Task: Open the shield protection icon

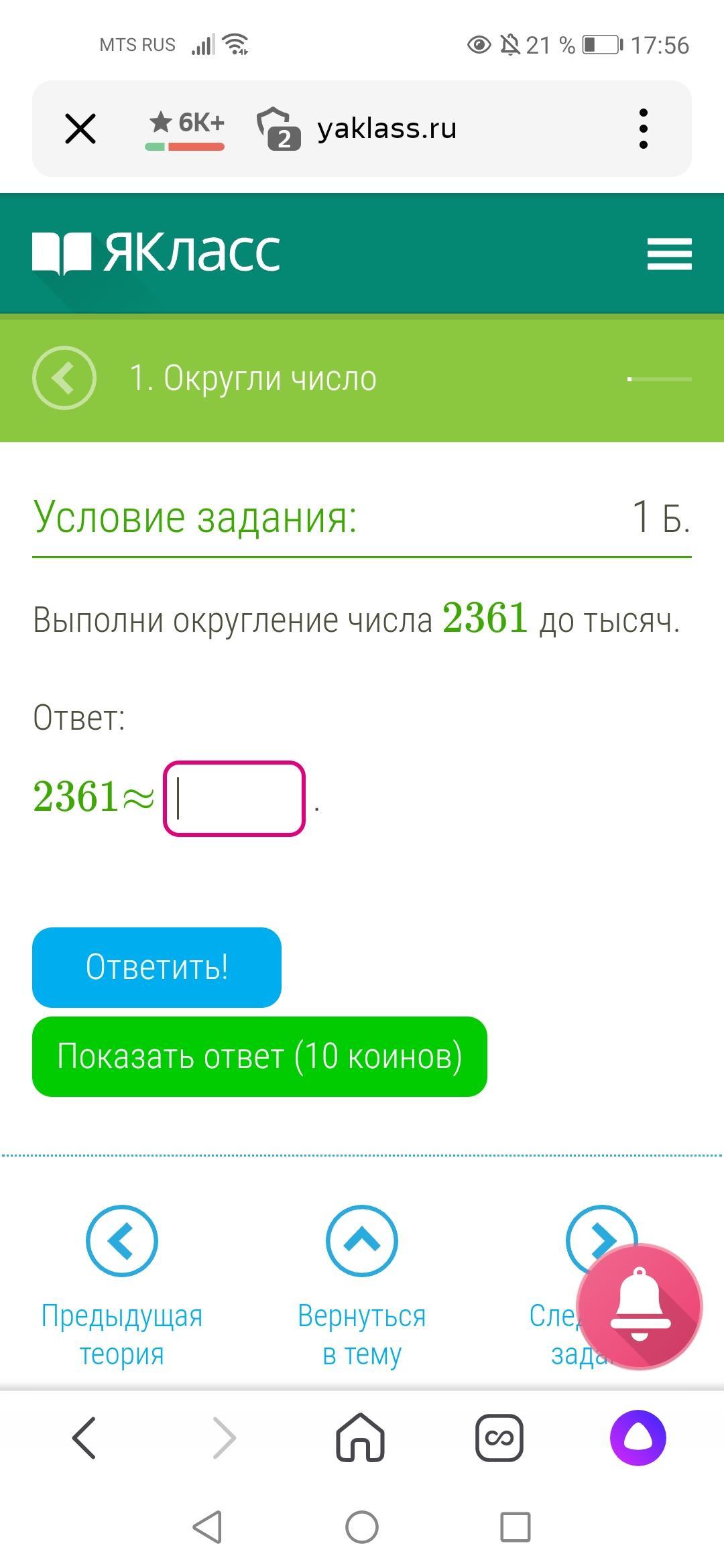Action: 278,128
